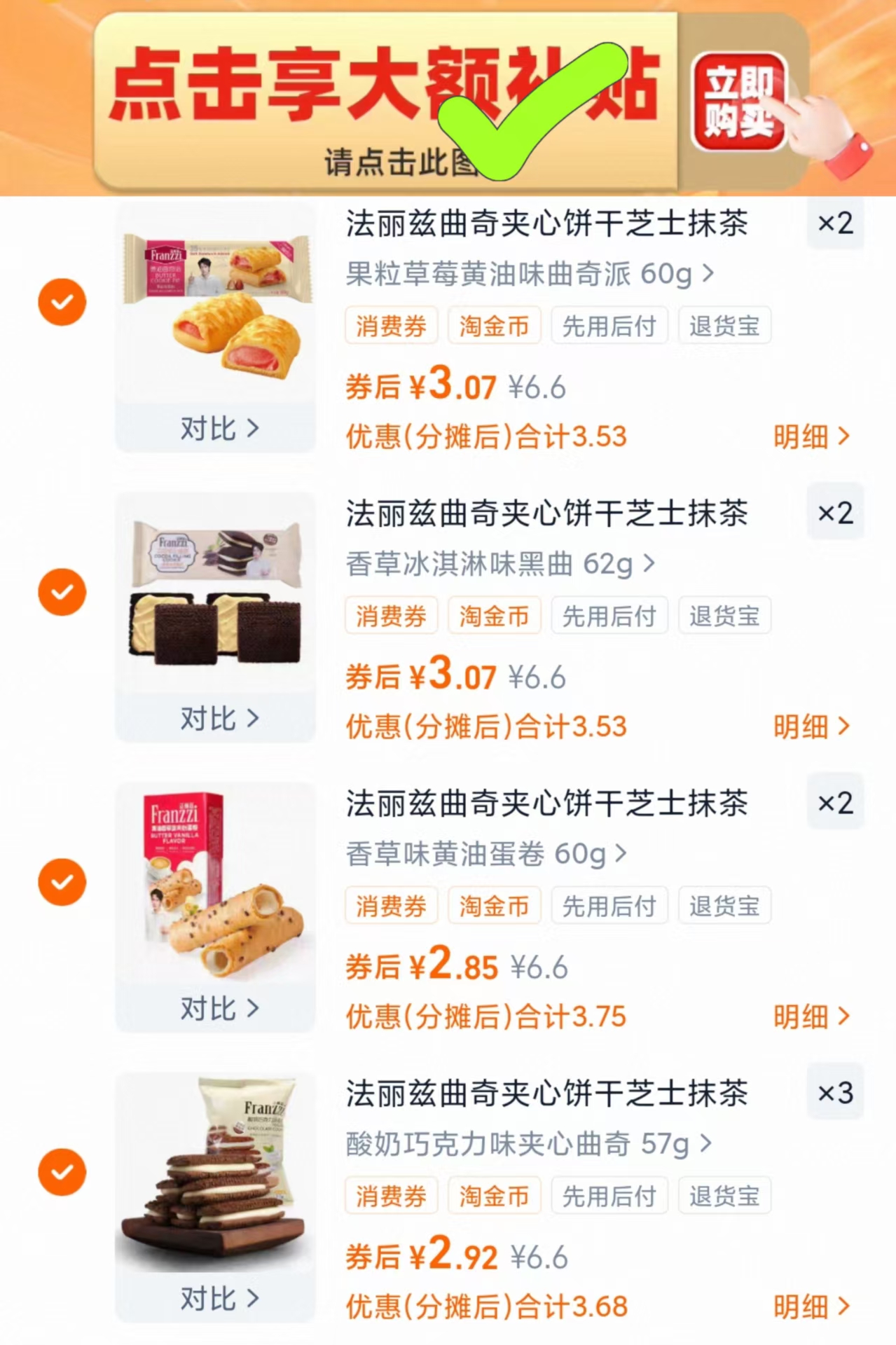Uncheck the yogurt chocolate sandwich cookie item

click(62, 1172)
